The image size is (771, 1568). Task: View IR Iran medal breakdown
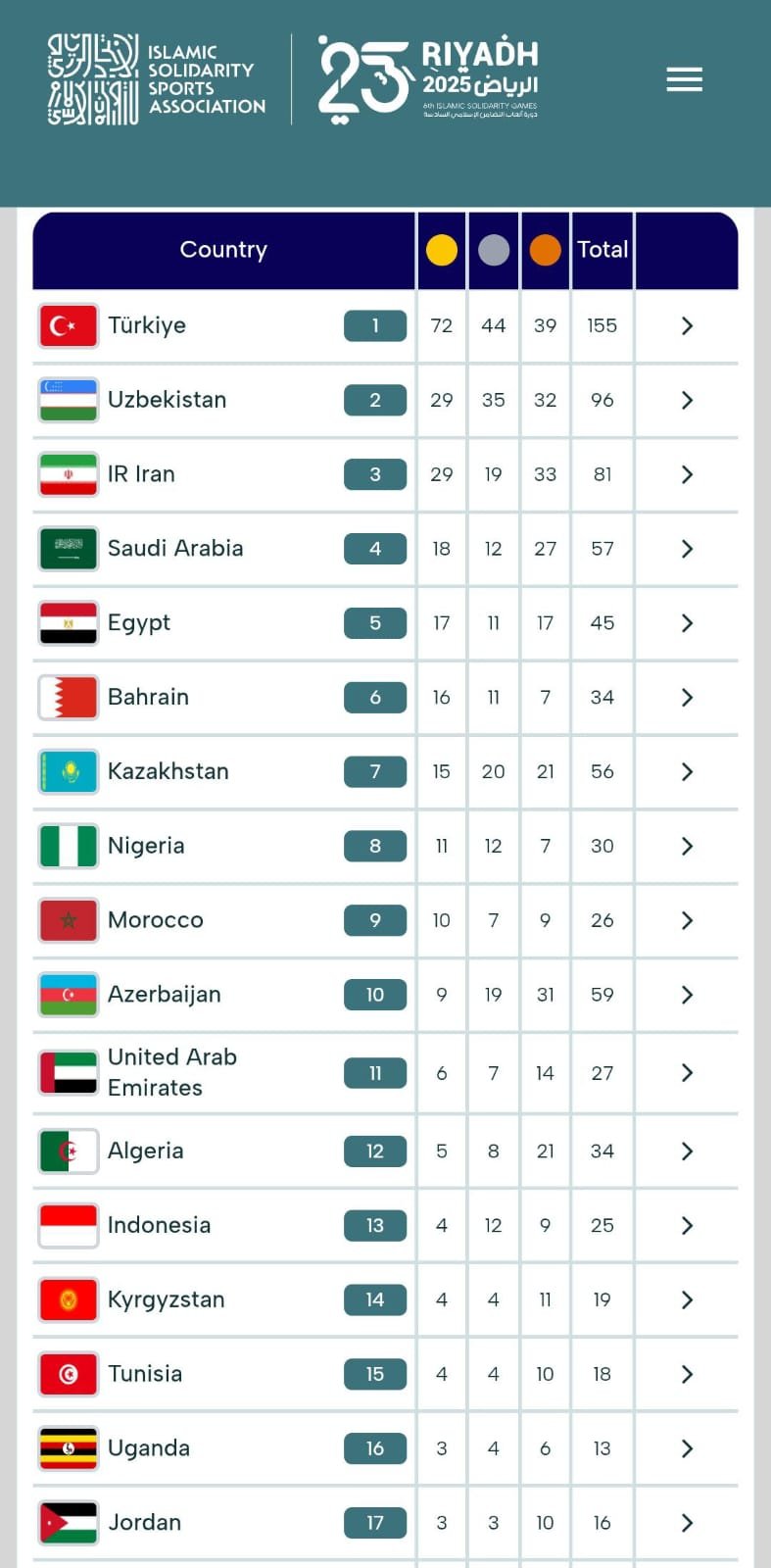coord(687,474)
